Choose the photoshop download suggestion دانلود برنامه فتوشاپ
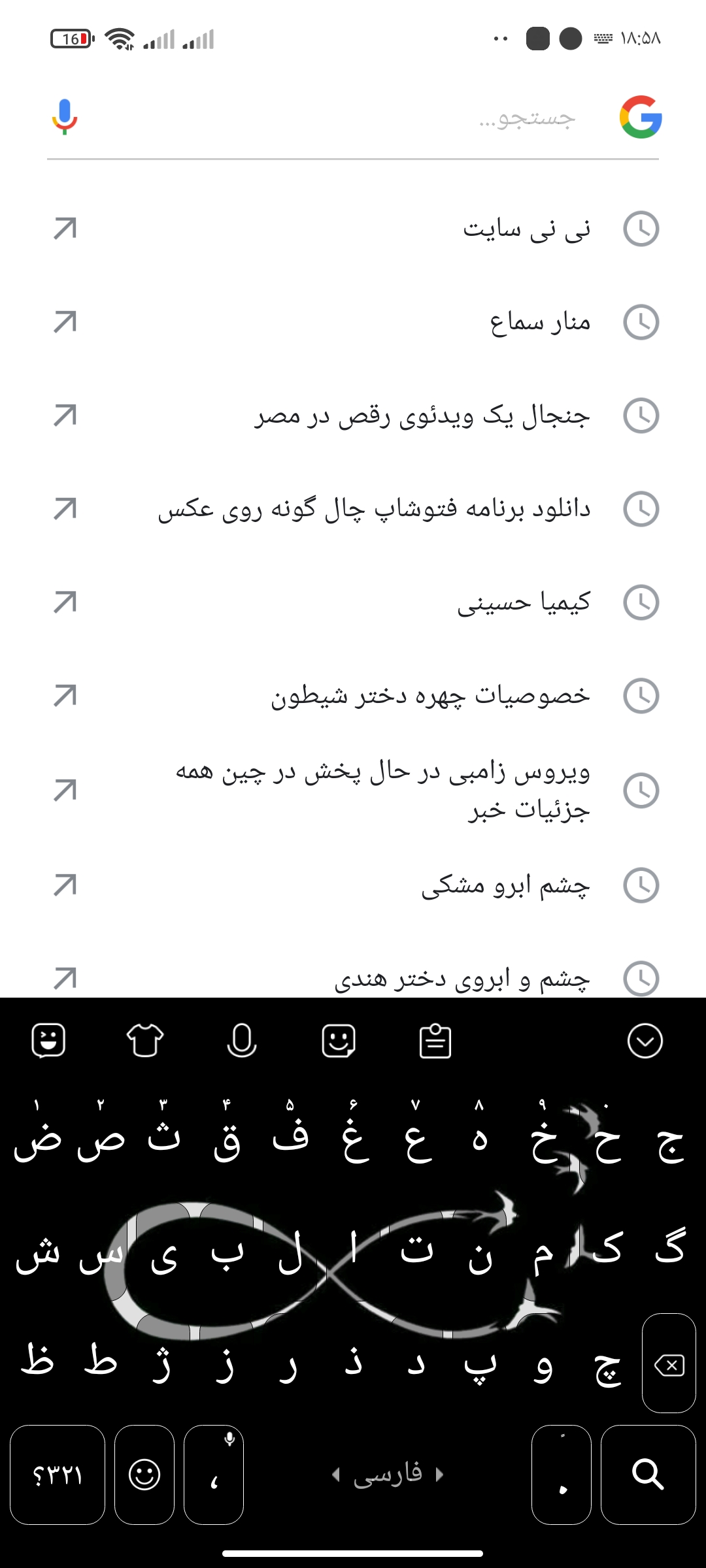706x1568 pixels. (x=374, y=510)
